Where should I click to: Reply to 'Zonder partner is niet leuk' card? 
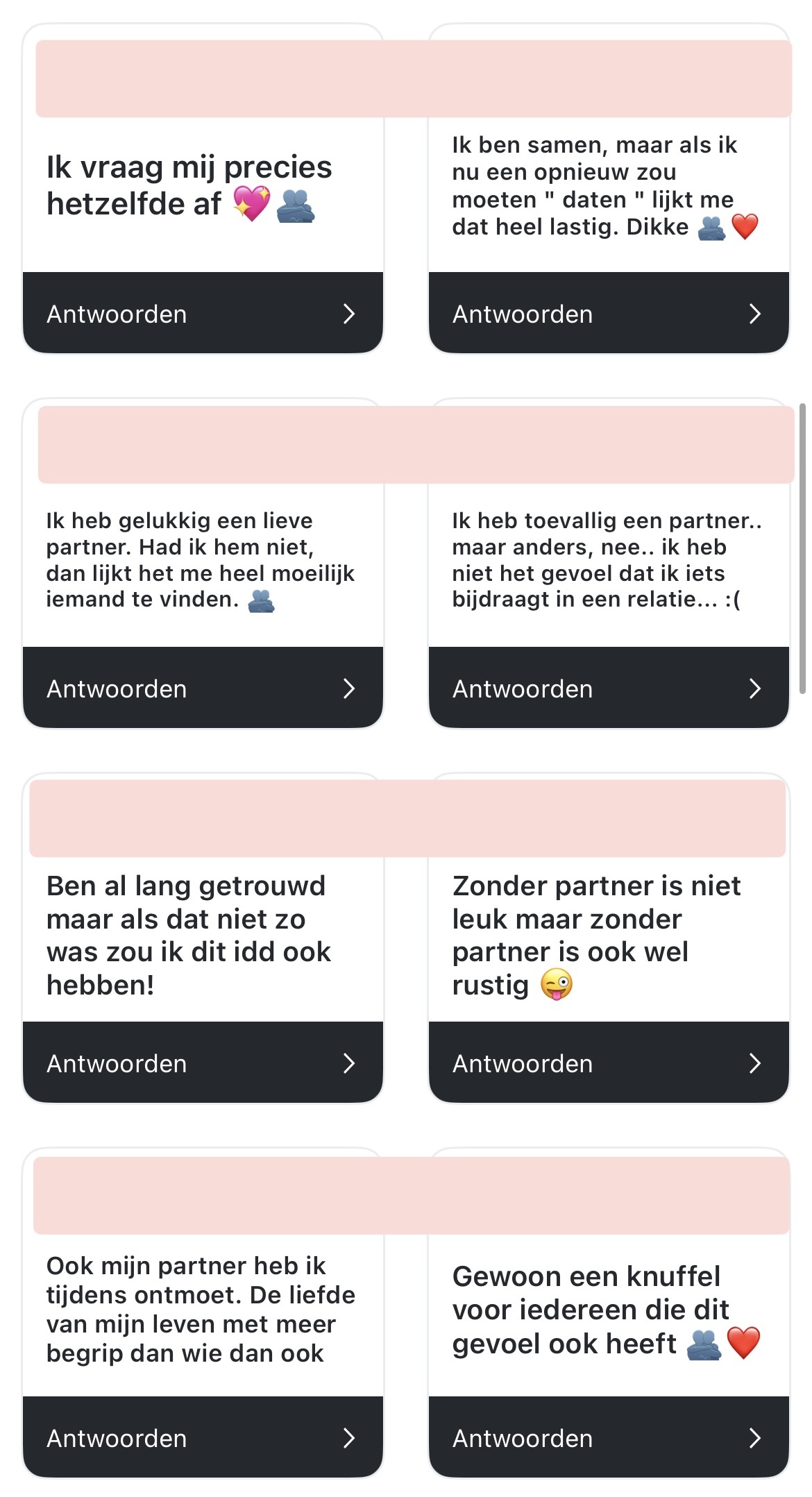(x=608, y=1063)
